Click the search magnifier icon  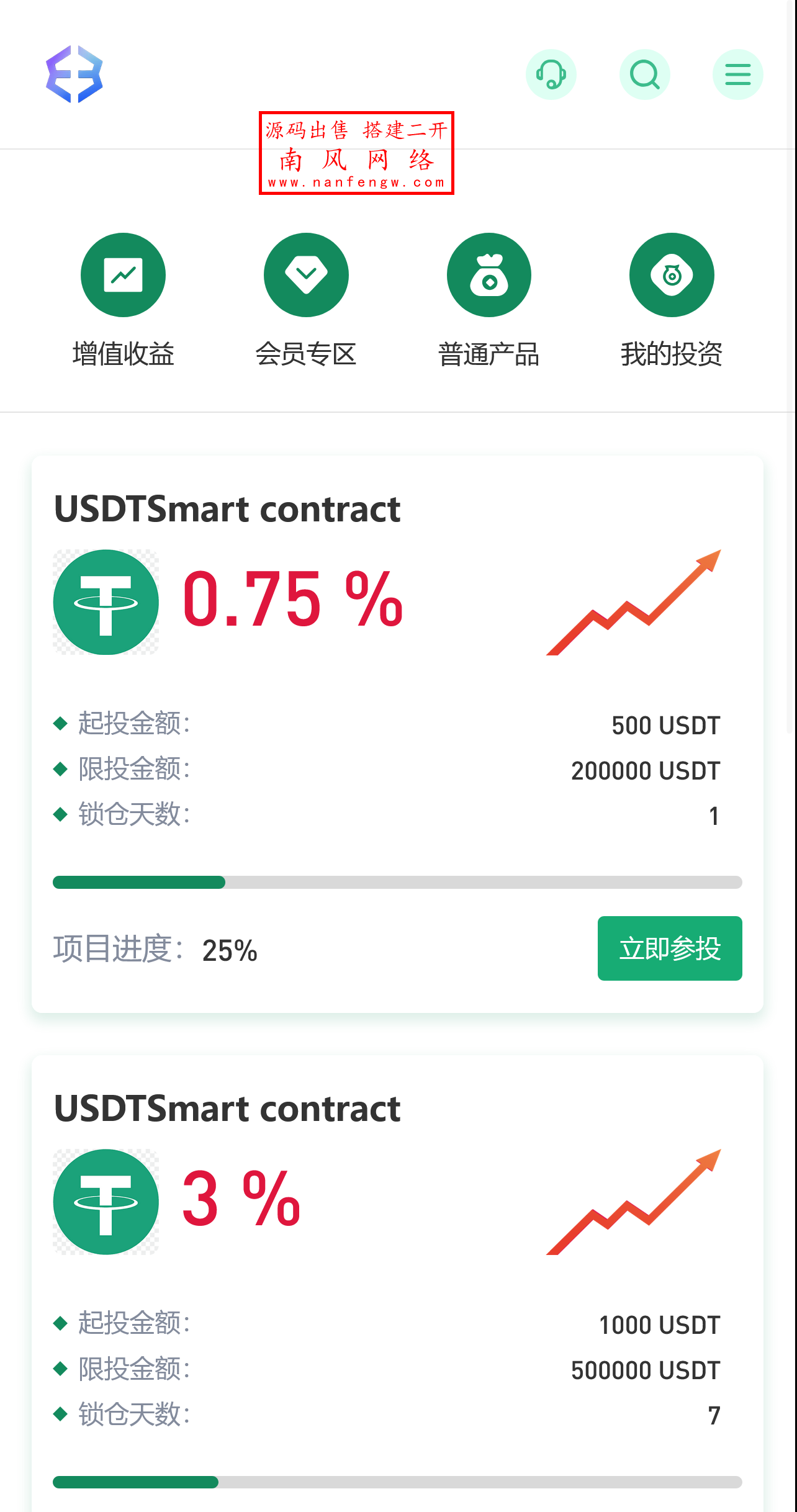coord(645,74)
